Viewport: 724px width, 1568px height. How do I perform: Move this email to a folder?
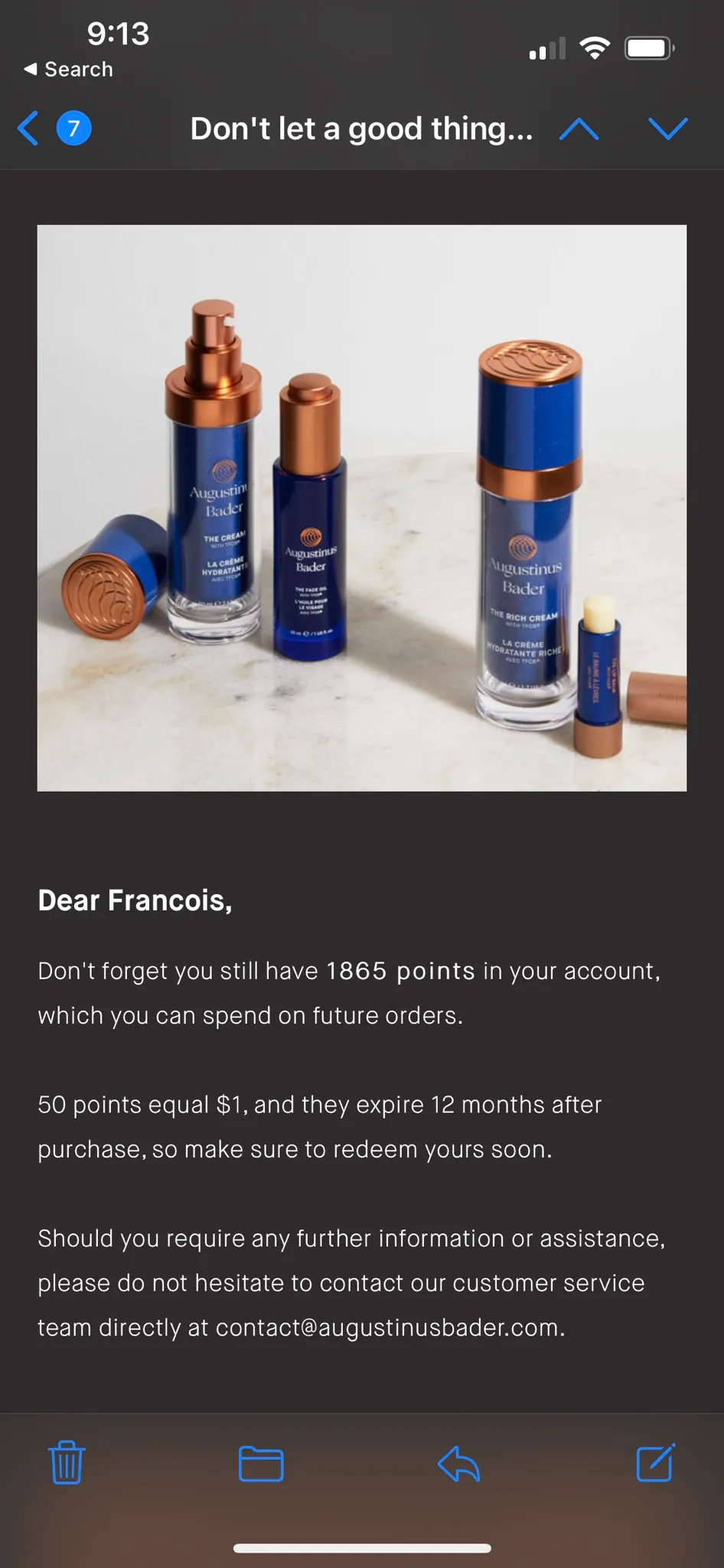click(261, 1464)
